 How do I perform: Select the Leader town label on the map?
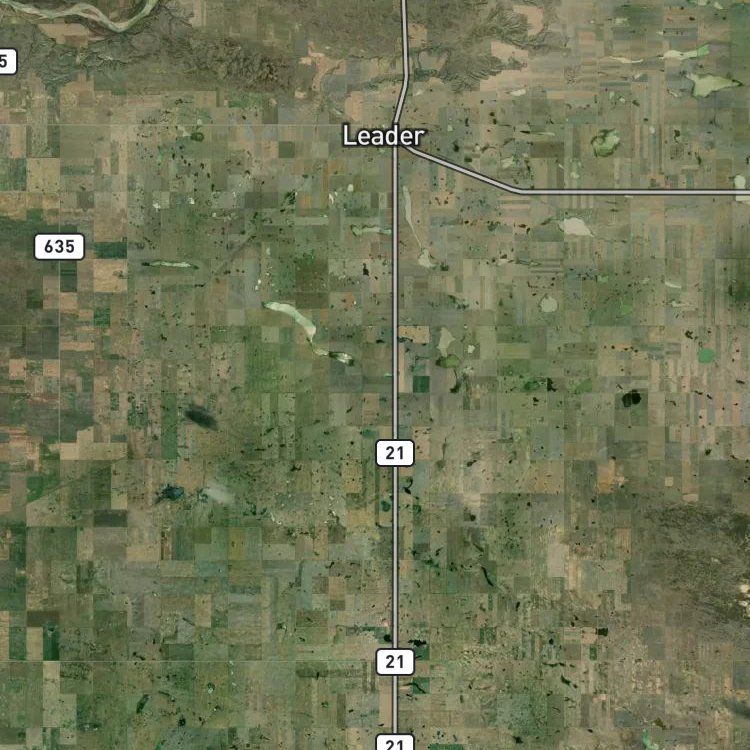pos(383,136)
